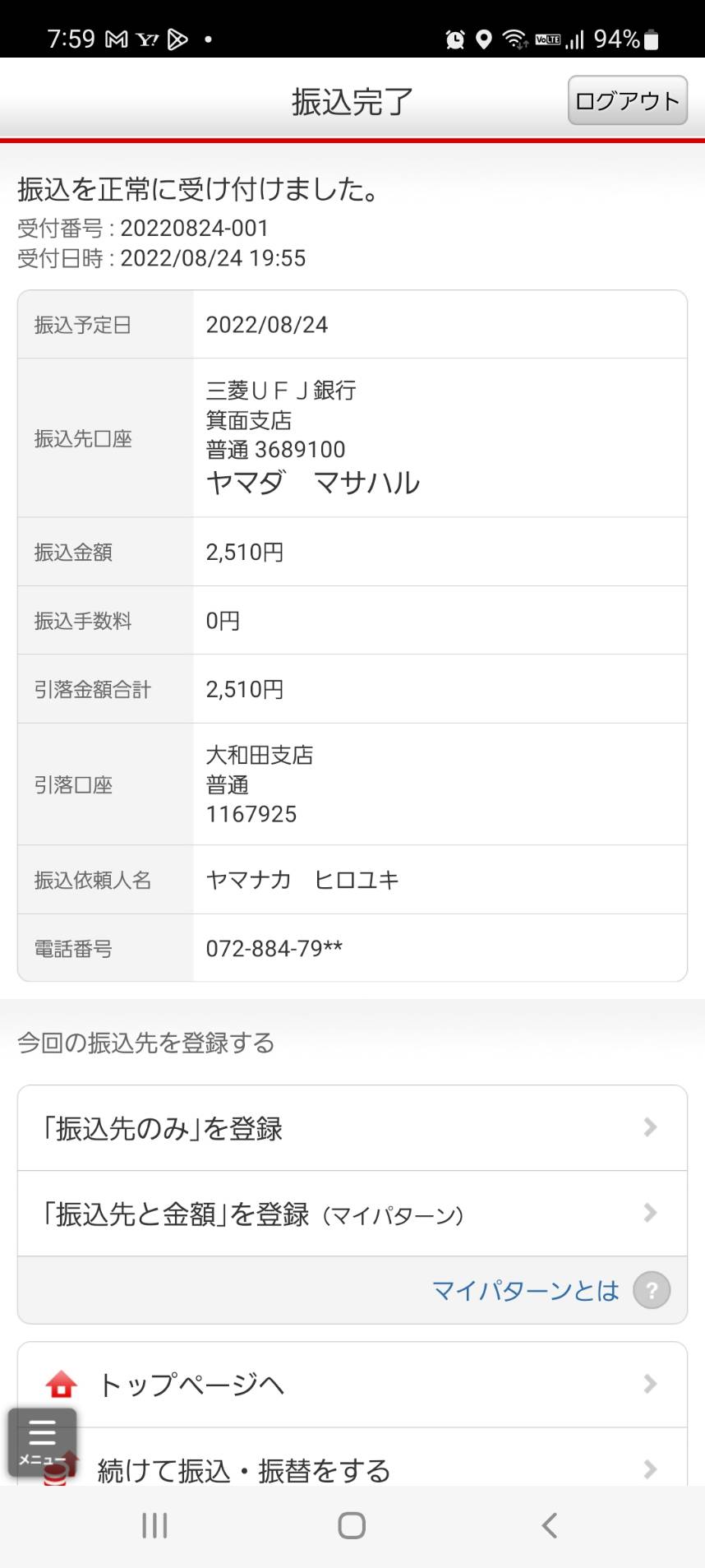Tap the system back button
The height and width of the screenshot is (1568, 705).
550,1526
